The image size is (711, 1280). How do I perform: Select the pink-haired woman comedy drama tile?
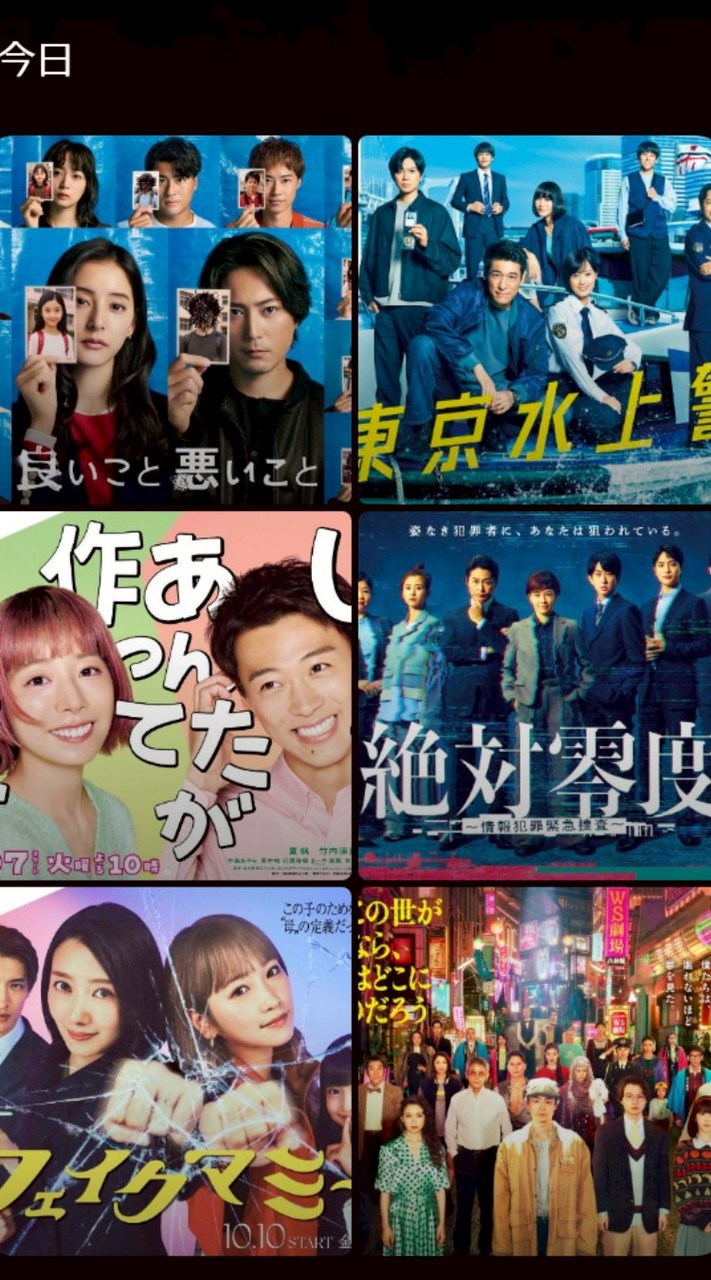coord(176,696)
